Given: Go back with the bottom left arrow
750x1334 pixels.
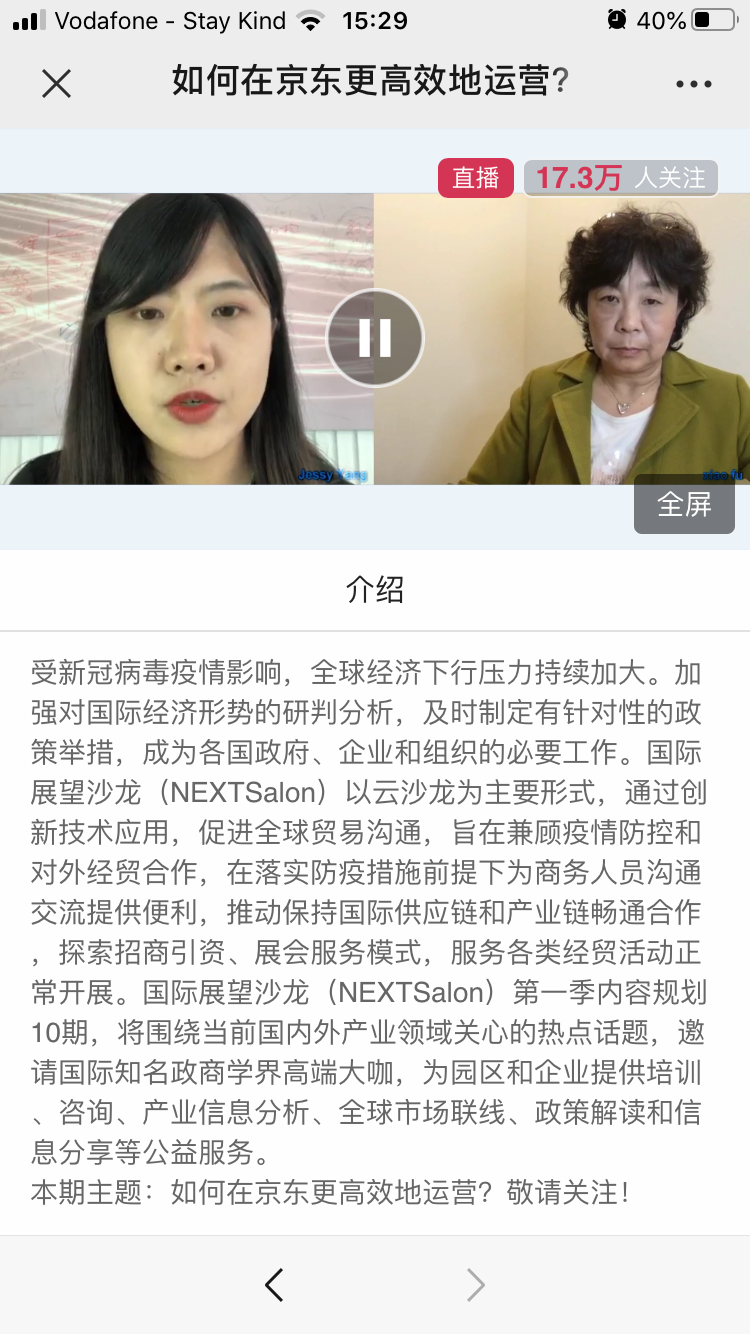Looking at the screenshot, I should coord(274,1285).
